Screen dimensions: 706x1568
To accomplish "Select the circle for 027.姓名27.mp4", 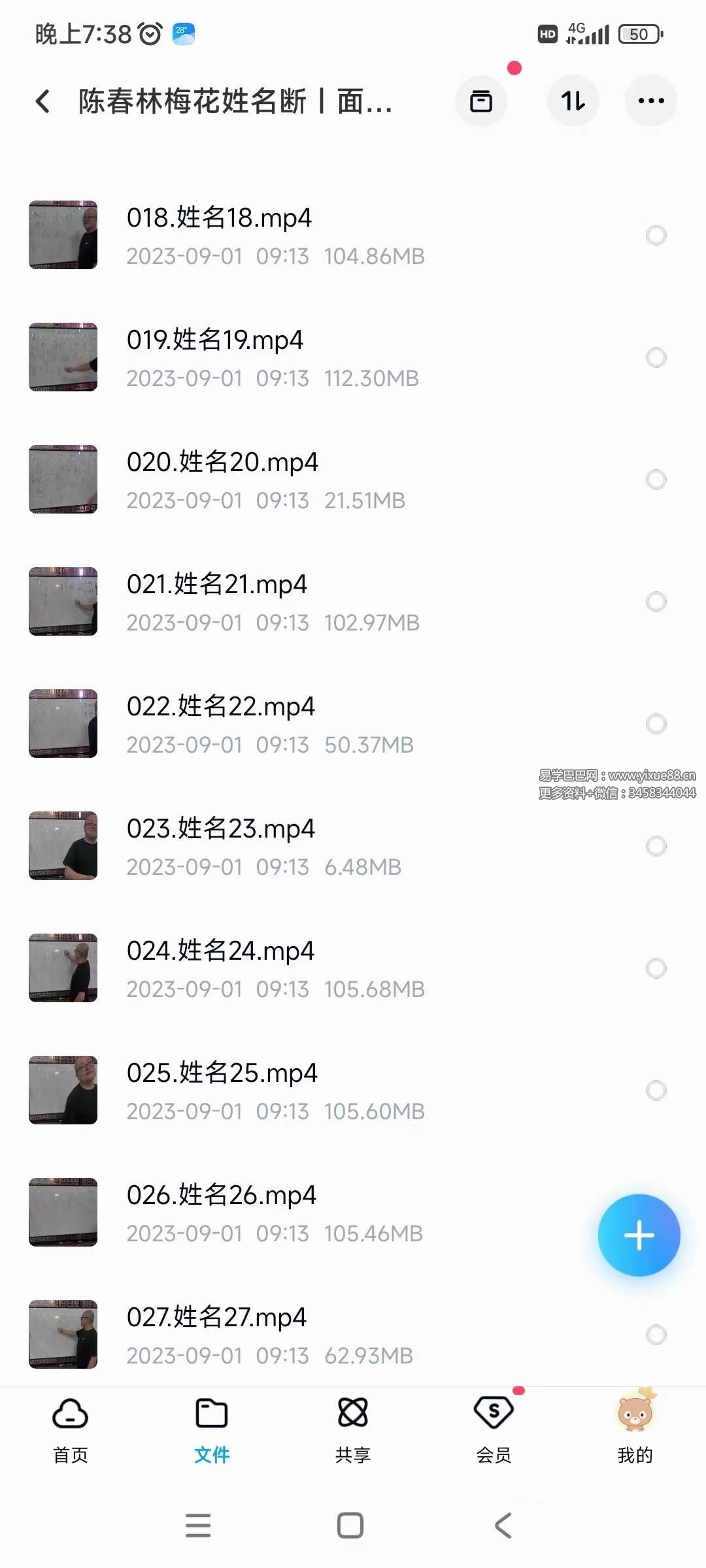I will pyautogui.click(x=656, y=1335).
